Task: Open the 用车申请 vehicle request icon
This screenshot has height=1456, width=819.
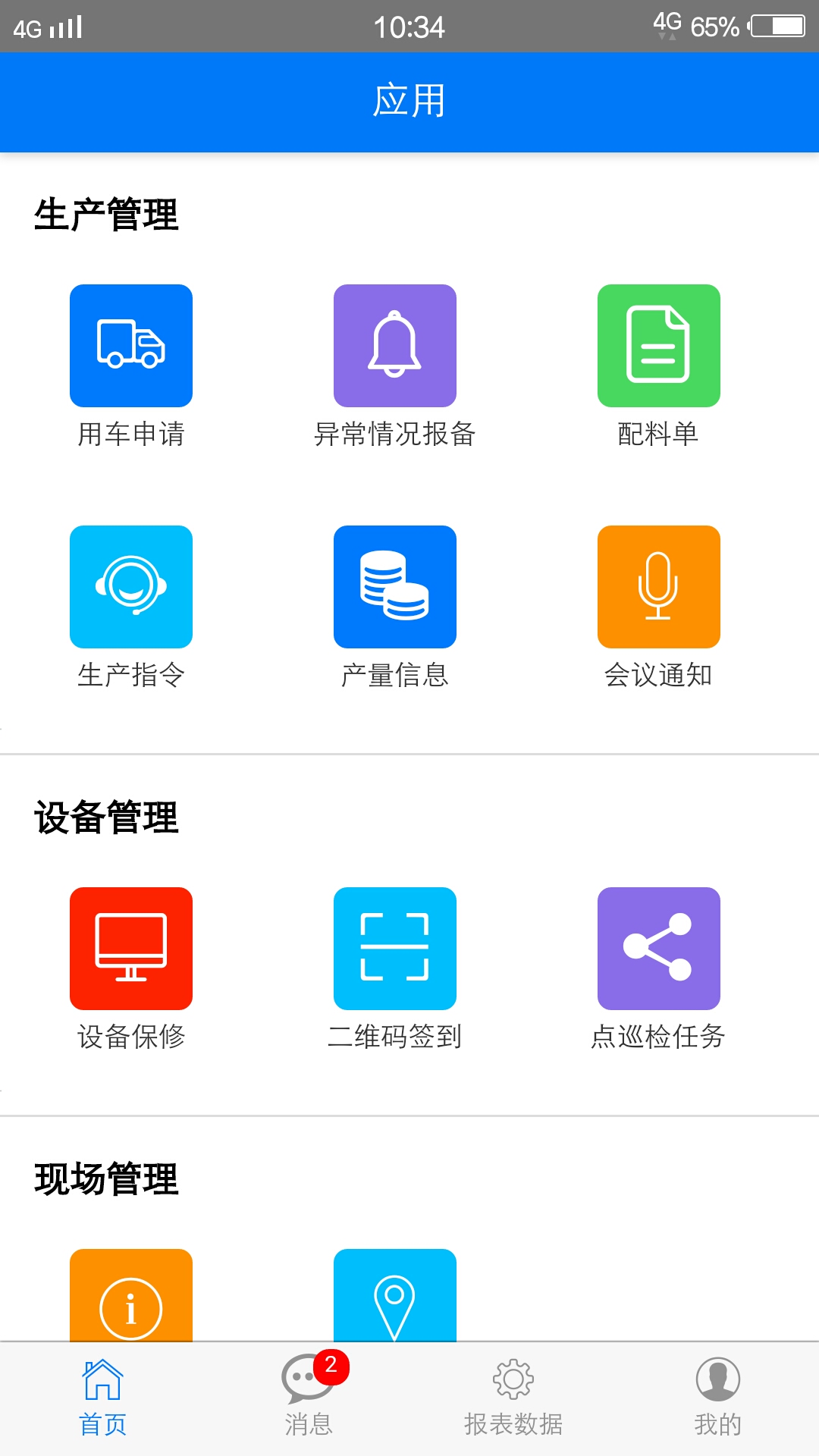Action: 130,345
